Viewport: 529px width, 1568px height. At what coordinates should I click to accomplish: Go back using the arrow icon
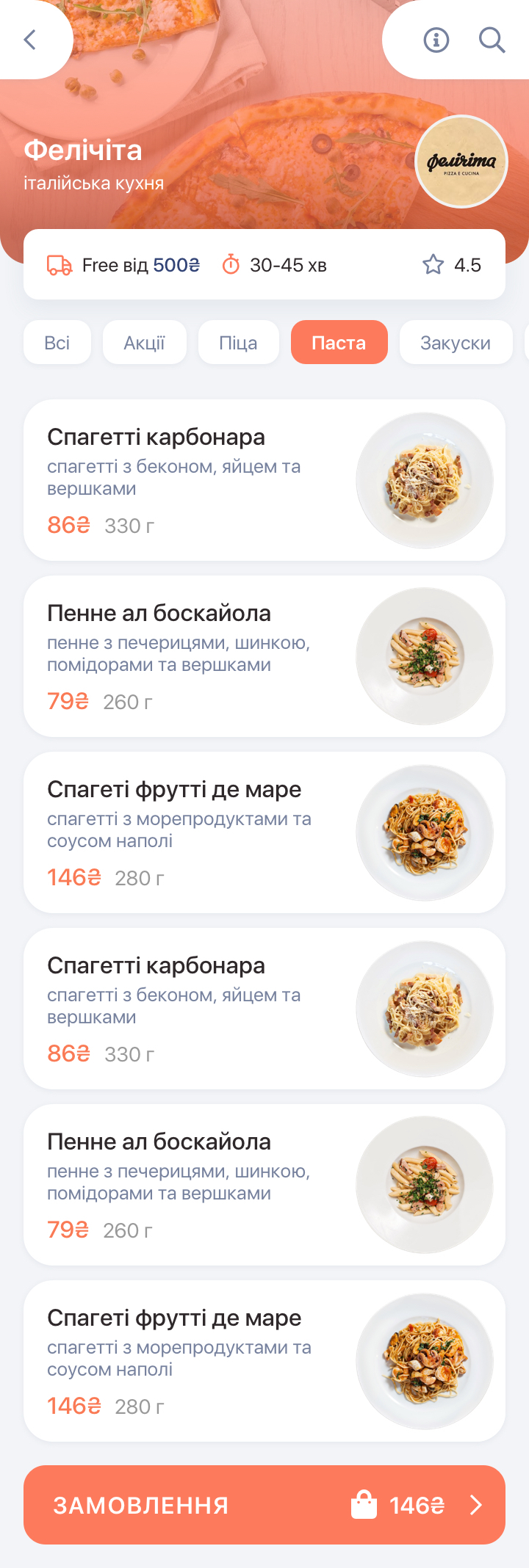tap(30, 40)
